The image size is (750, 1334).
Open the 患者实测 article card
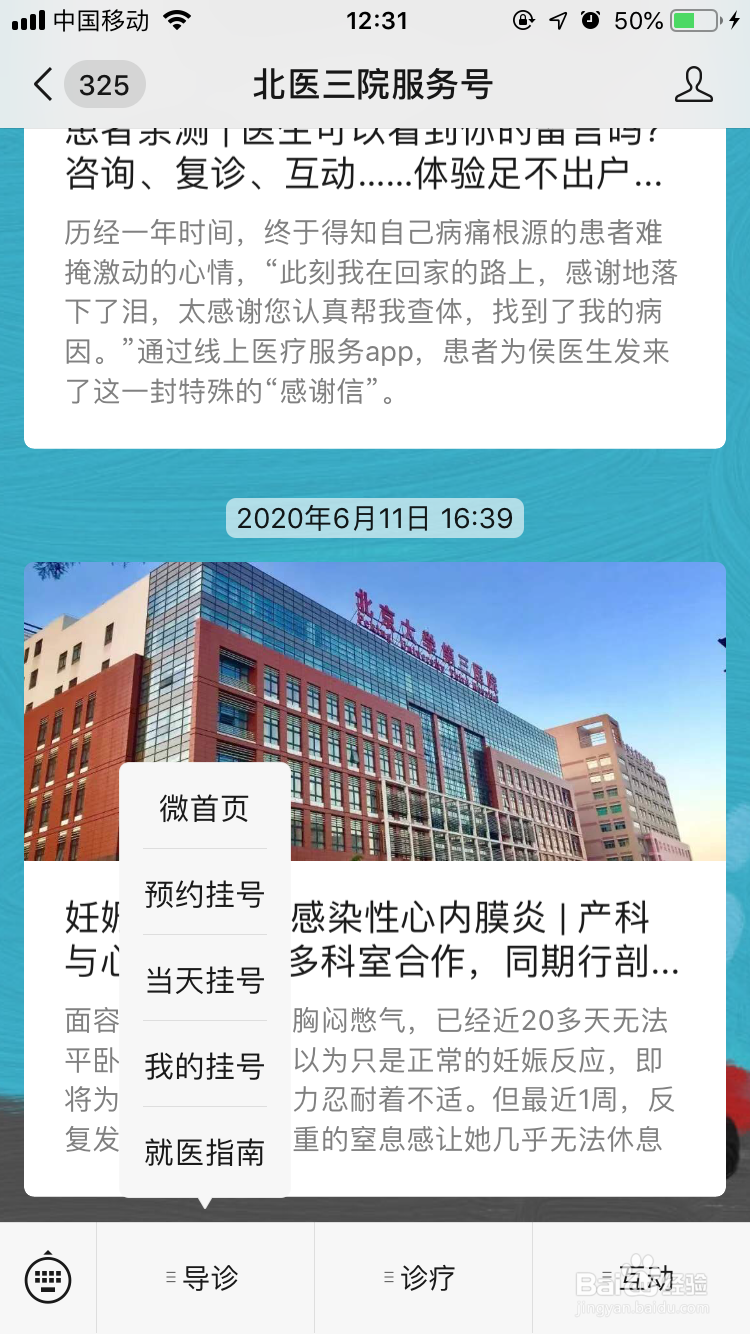(375, 290)
